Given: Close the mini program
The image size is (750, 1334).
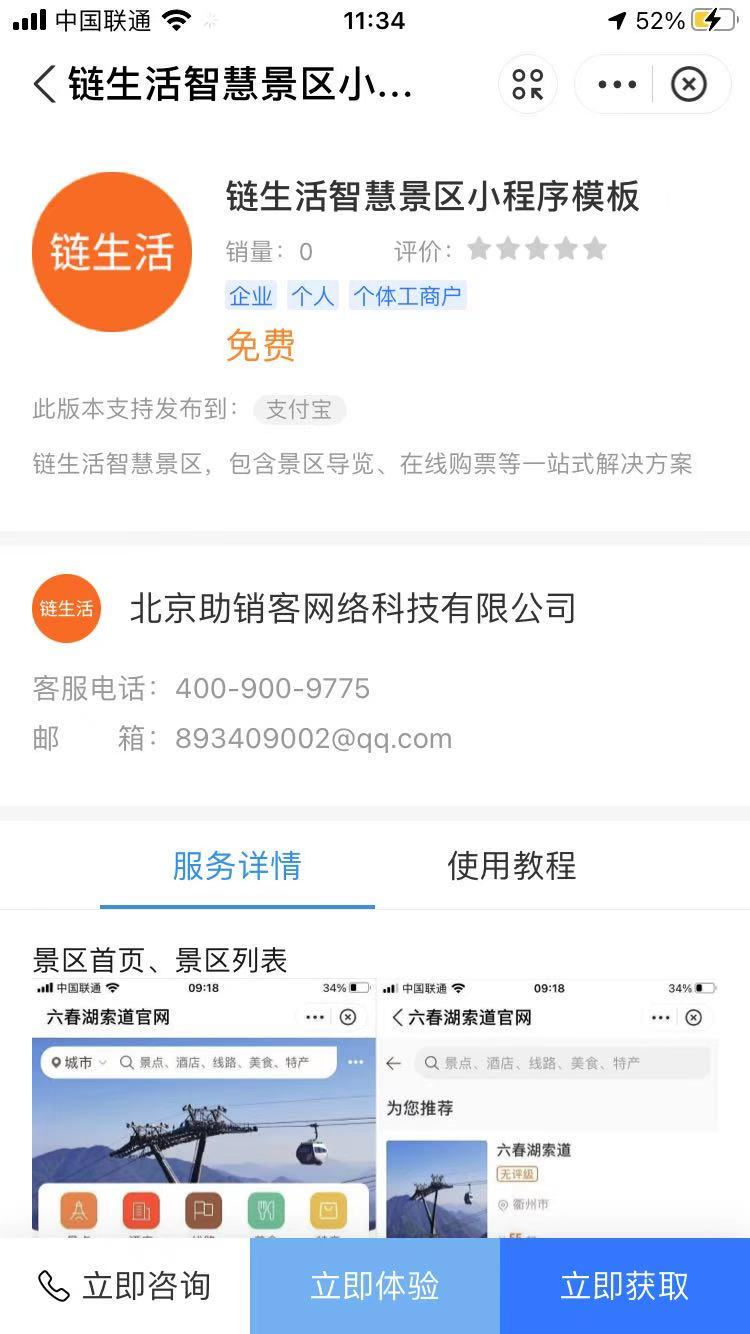Looking at the screenshot, I should 688,85.
